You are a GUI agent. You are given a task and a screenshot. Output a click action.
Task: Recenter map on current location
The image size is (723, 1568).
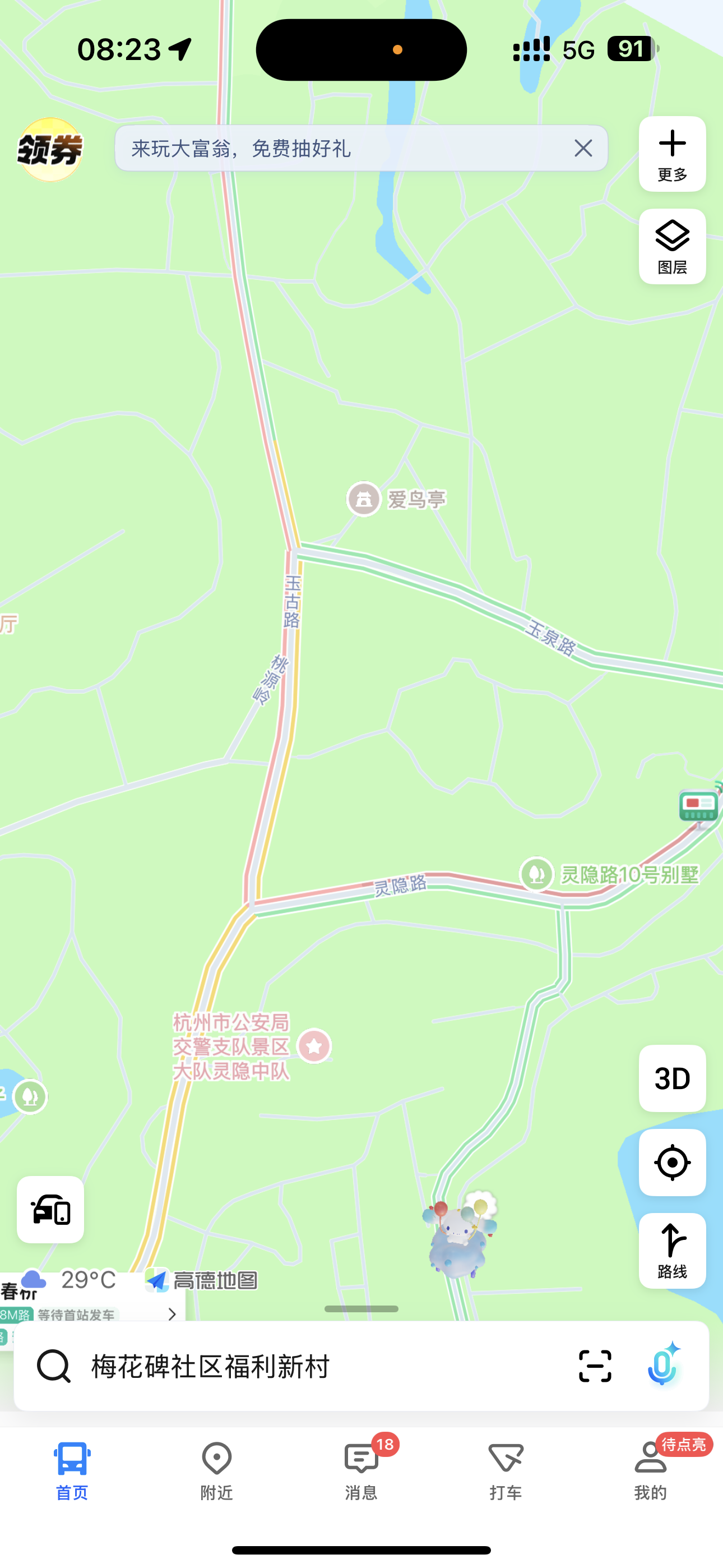click(x=672, y=1162)
